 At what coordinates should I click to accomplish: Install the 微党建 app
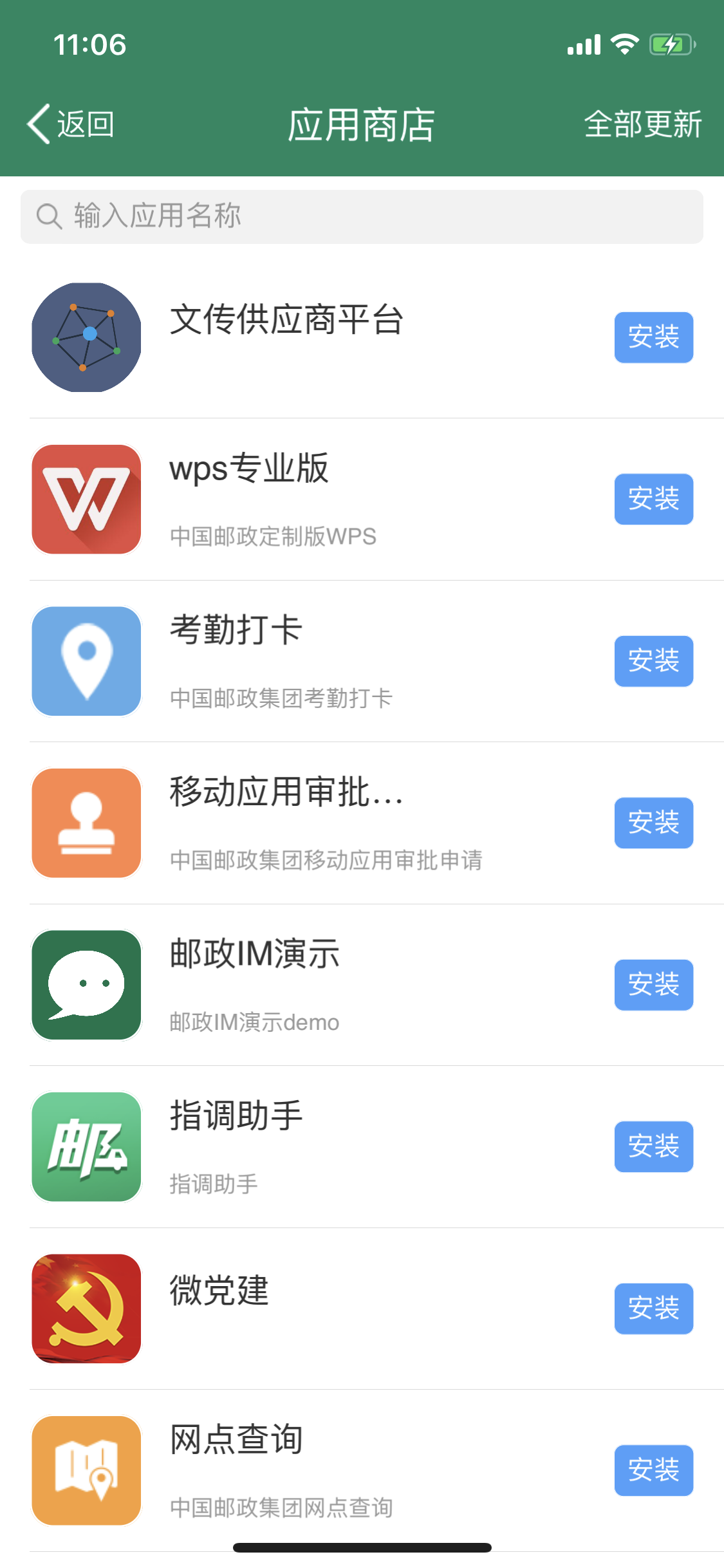coord(653,1309)
